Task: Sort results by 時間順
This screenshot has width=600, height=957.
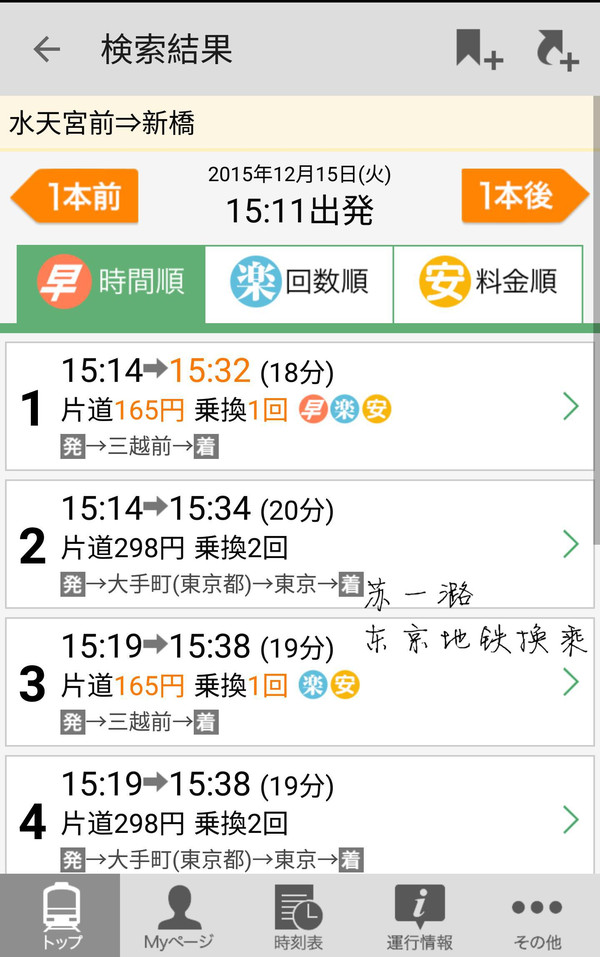Action: [x=111, y=283]
